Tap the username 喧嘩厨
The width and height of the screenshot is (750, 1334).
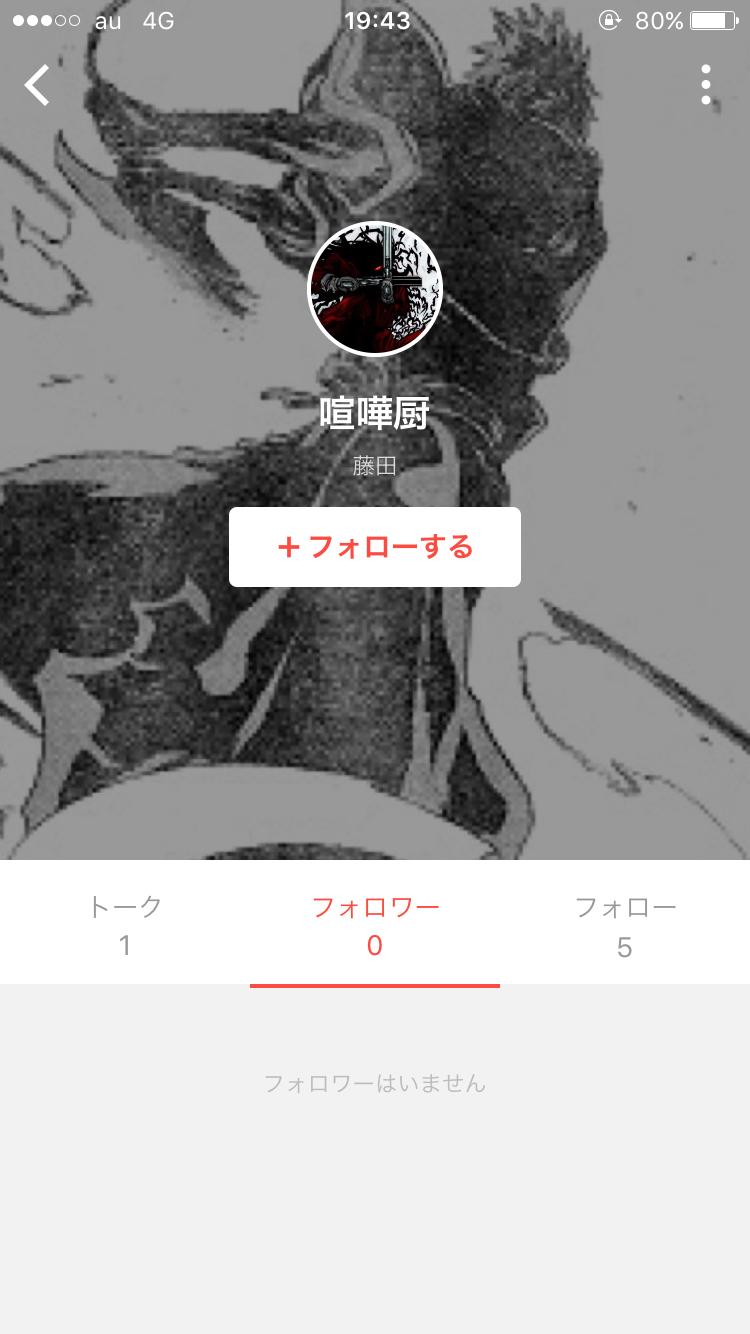pyautogui.click(x=375, y=412)
